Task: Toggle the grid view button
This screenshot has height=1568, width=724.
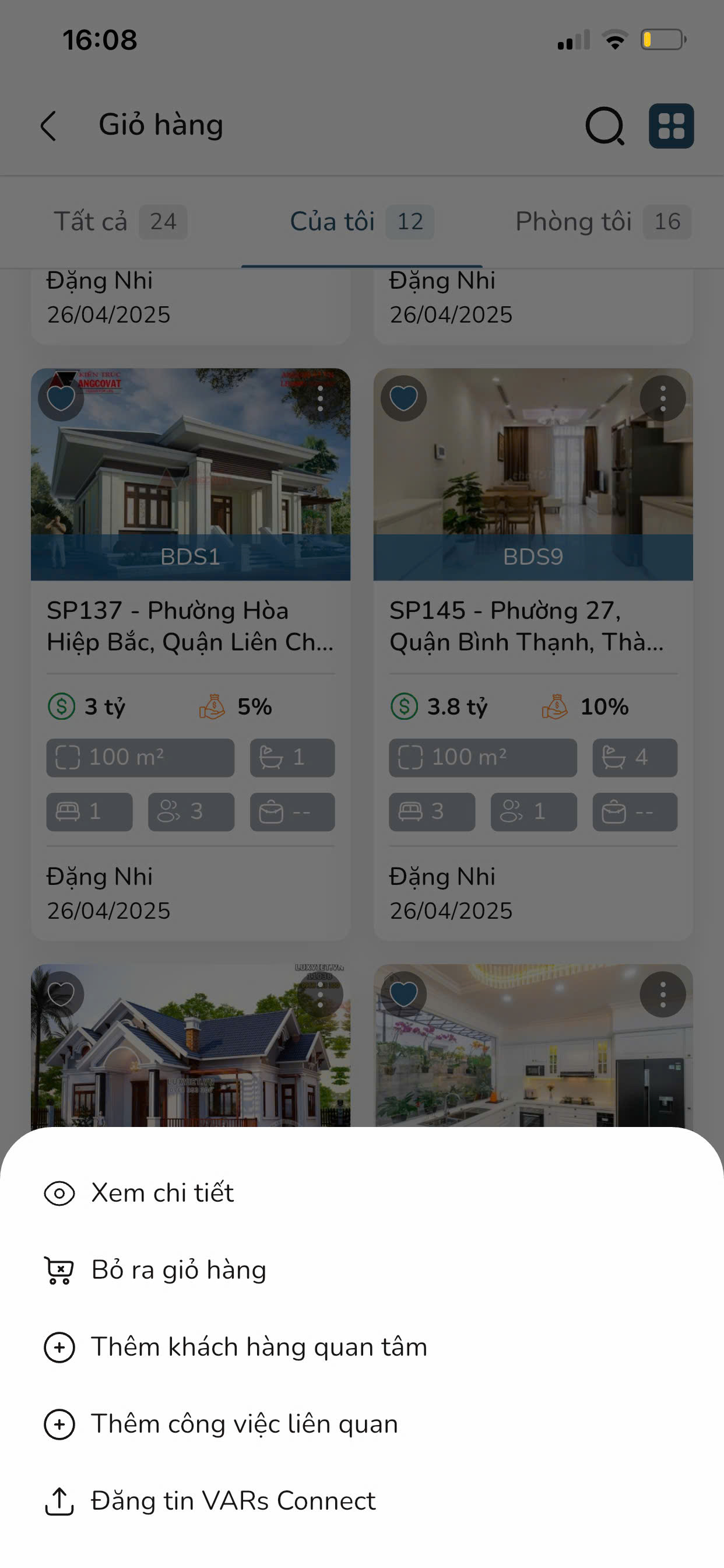Action: [x=671, y=126]
